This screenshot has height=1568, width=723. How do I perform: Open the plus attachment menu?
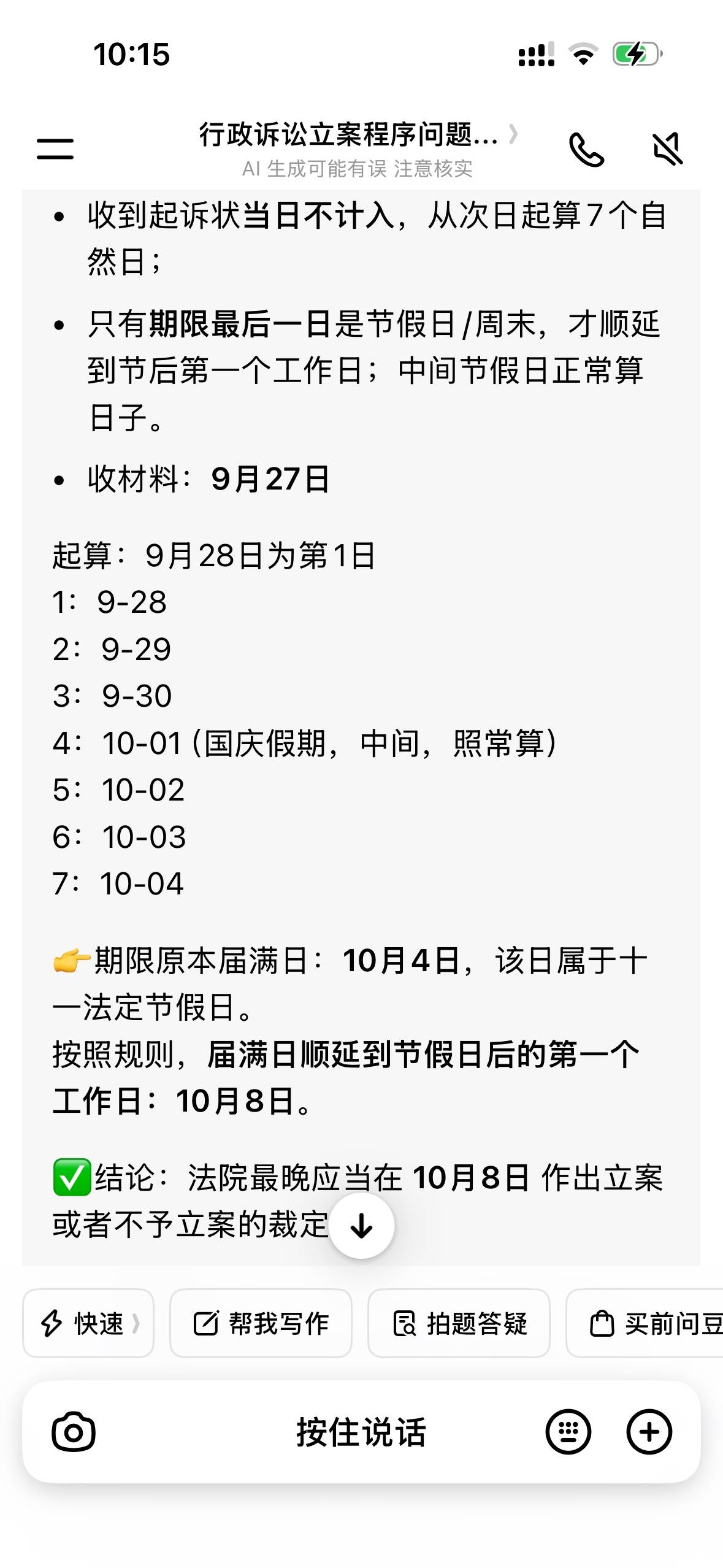[649, 1432]
